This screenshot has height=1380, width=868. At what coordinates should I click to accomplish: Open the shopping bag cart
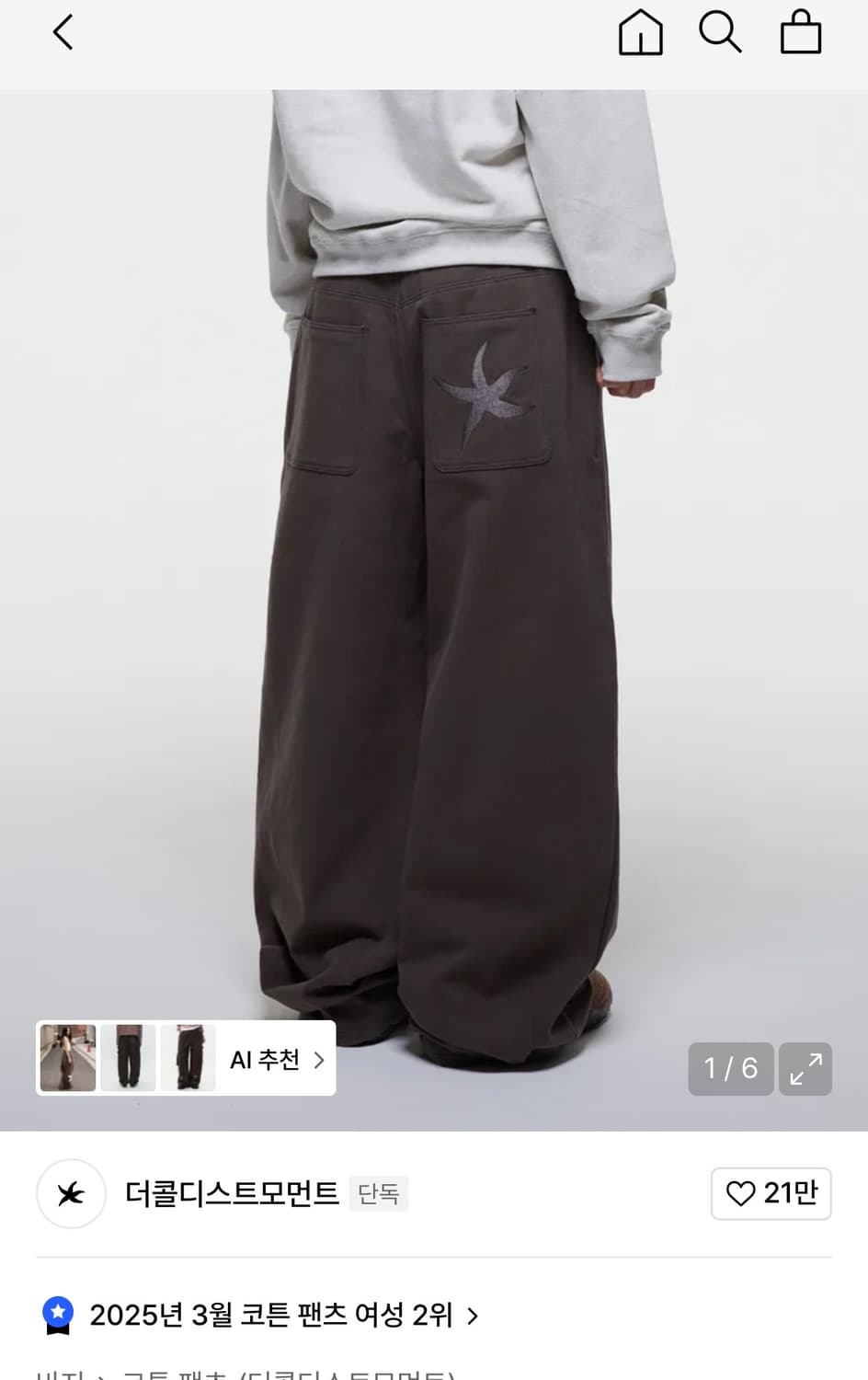(799, 34)
